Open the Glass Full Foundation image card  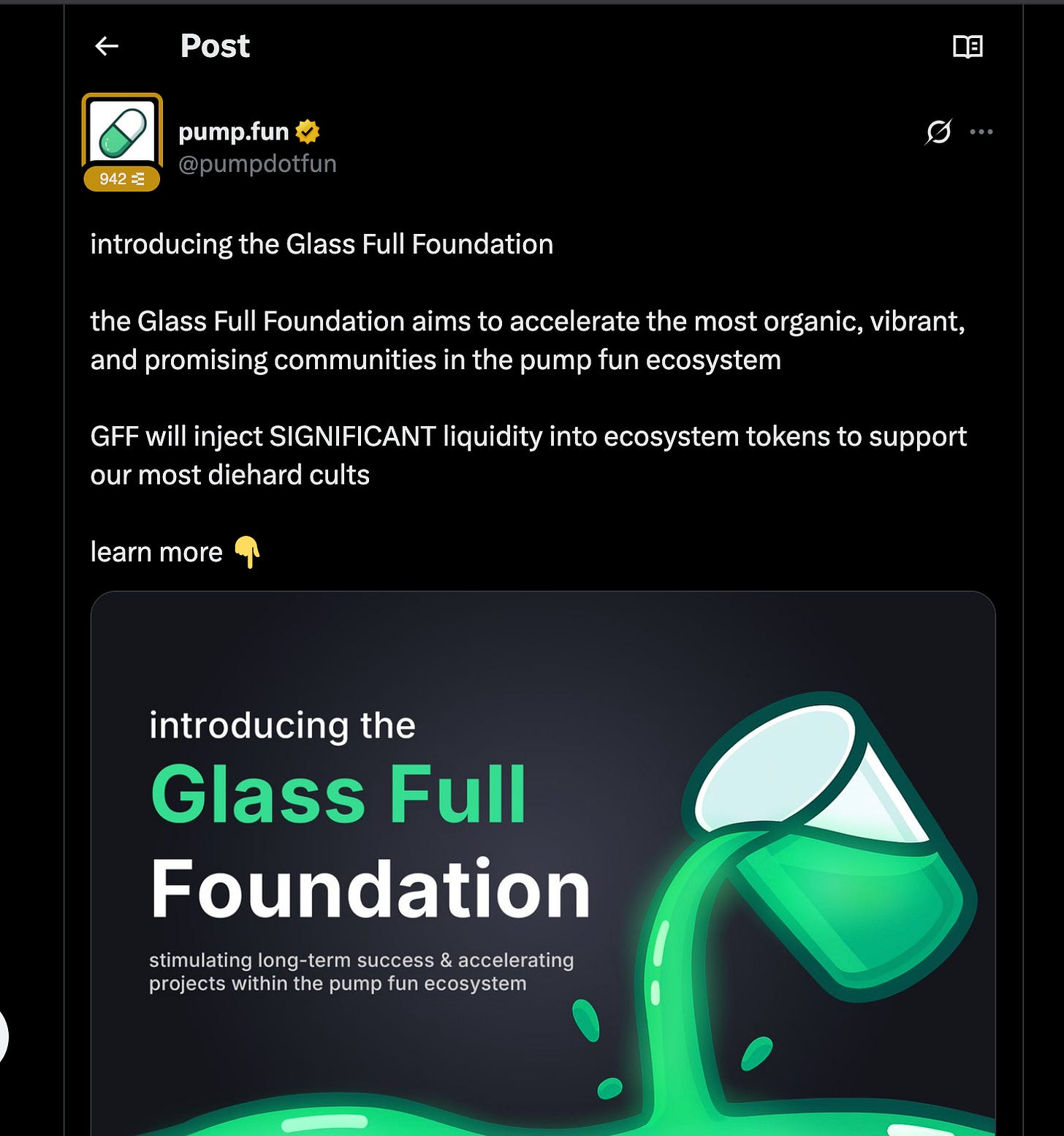click(x=543, y=863)
